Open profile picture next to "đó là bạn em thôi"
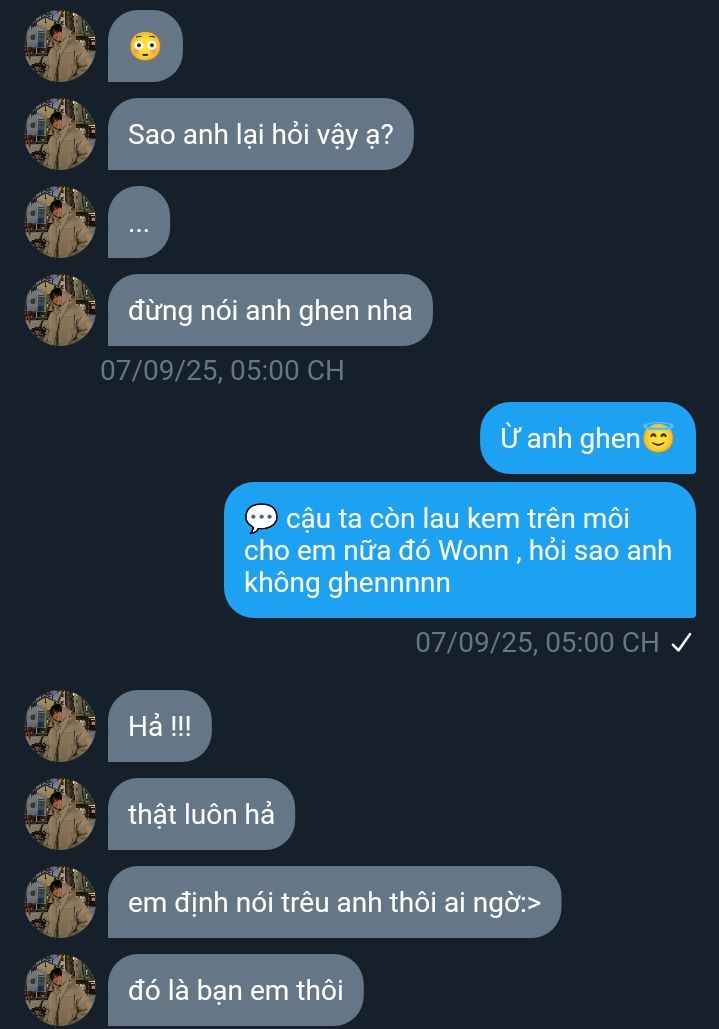 60,990
